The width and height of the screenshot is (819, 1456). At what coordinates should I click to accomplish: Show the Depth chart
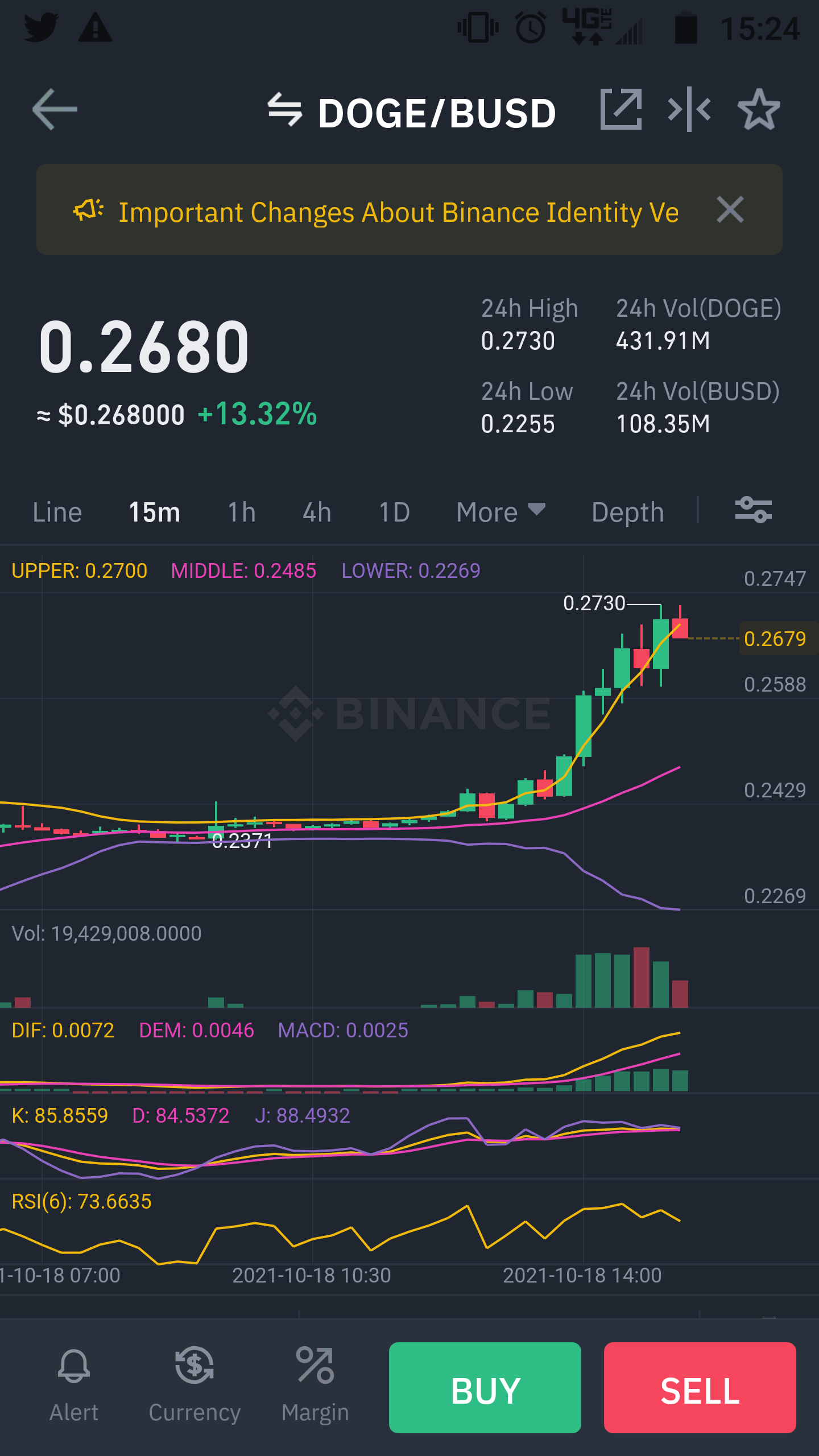point(628,512)
